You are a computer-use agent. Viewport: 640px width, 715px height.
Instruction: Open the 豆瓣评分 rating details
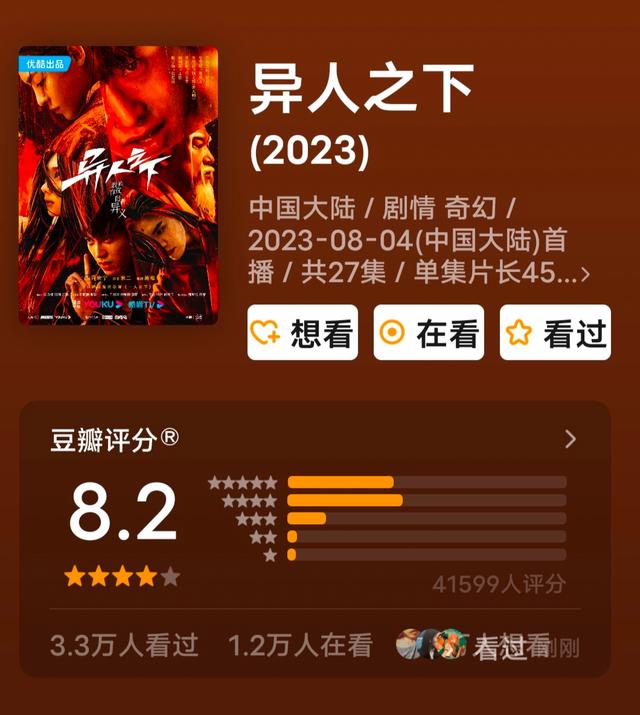570,439
